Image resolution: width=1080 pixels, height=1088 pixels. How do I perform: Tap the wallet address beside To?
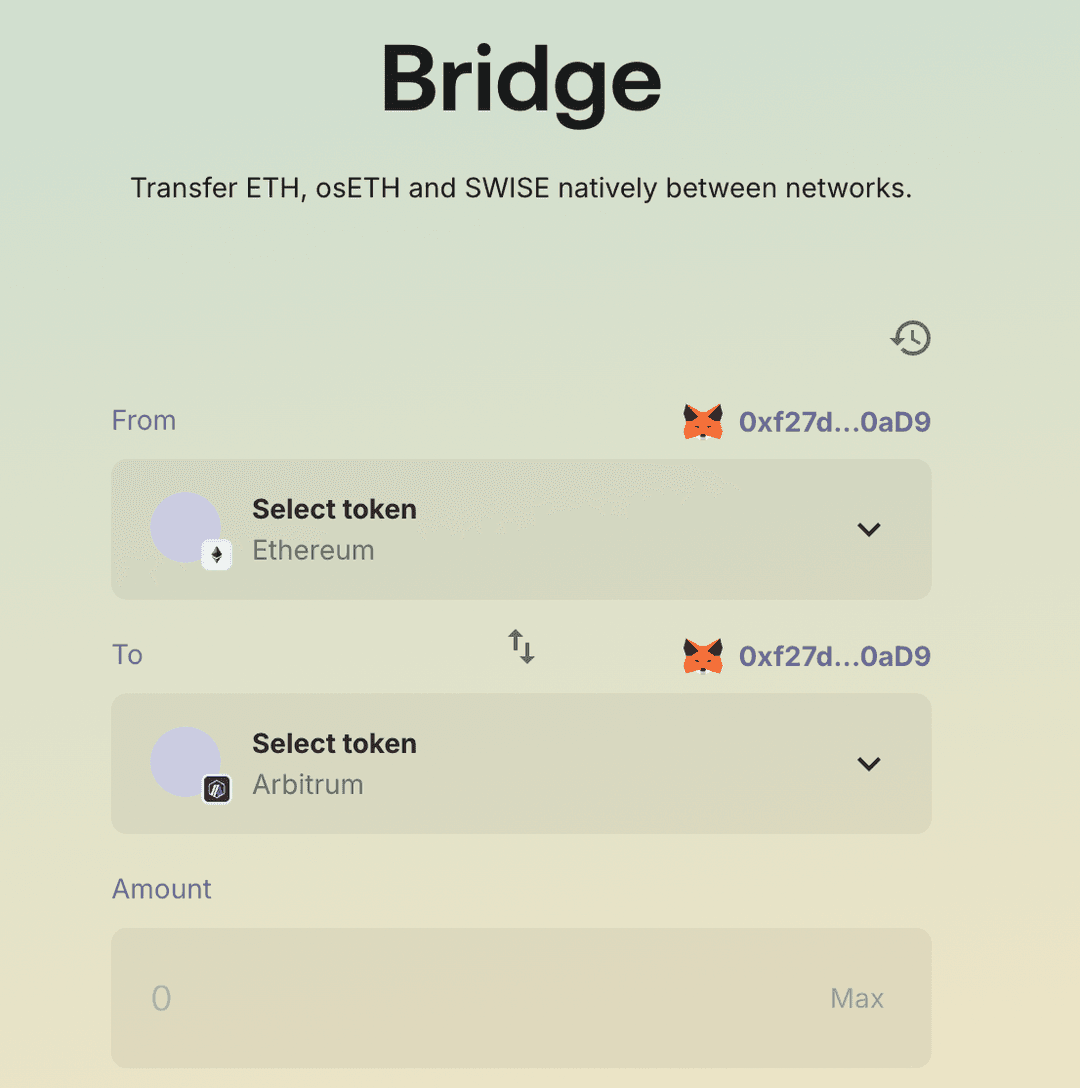pos(833,657)
